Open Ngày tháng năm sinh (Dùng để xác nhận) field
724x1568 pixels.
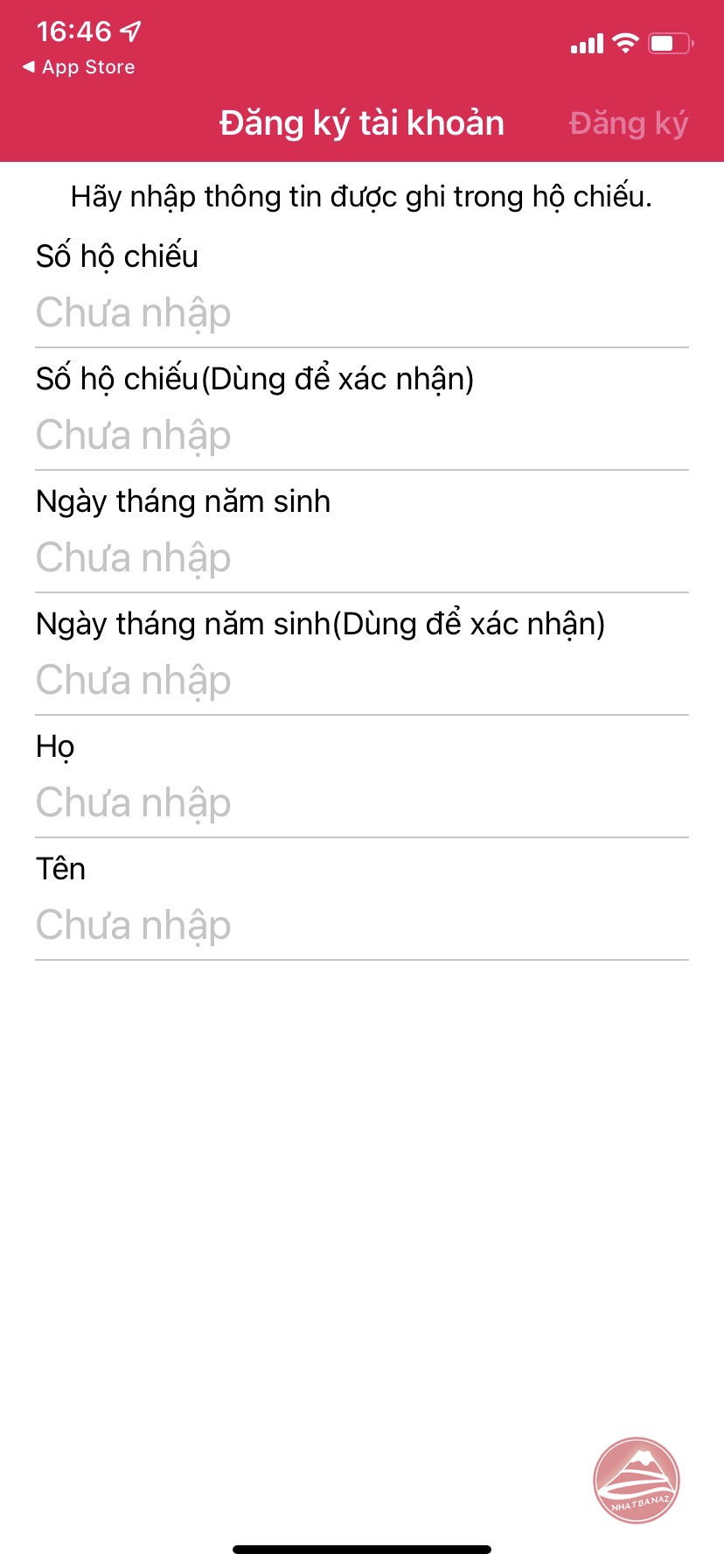362,681
